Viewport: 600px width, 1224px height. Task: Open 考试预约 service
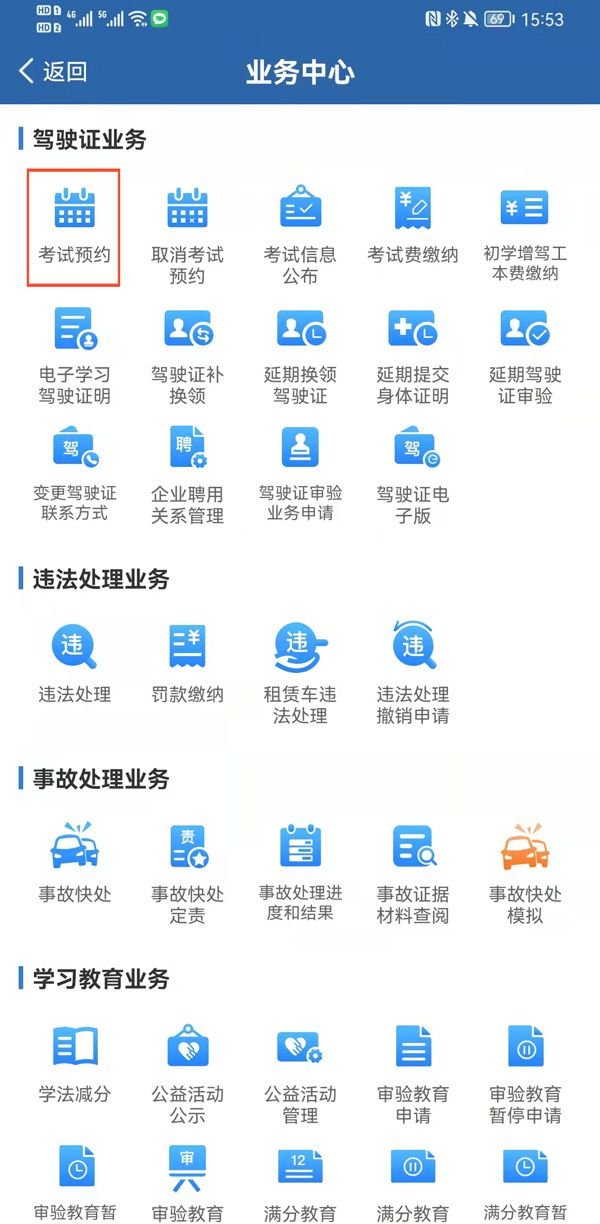[x=74, y=227]
